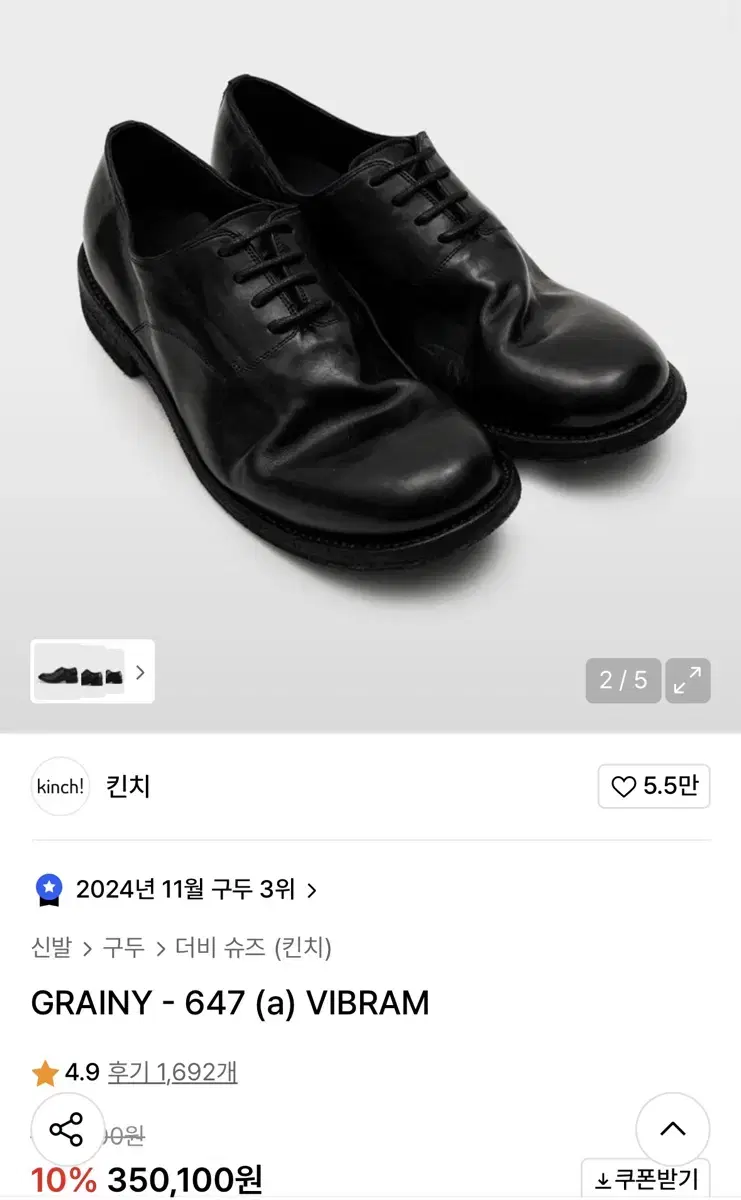Click the scroll-to-top arrow button
The width and height of the screenshot is (741, 1200).
[674, 1128]
